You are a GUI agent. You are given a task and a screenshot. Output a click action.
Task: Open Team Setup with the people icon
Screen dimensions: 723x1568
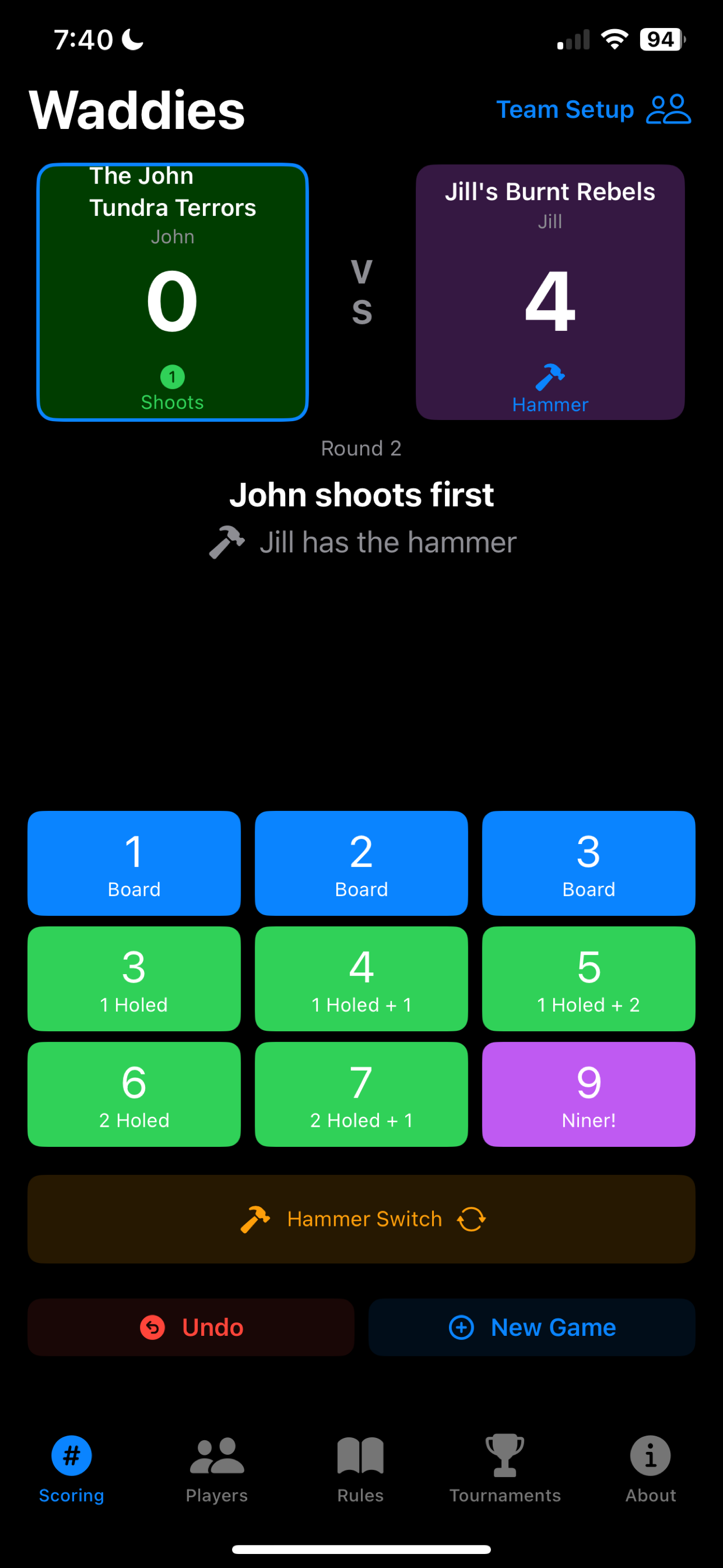669,109
